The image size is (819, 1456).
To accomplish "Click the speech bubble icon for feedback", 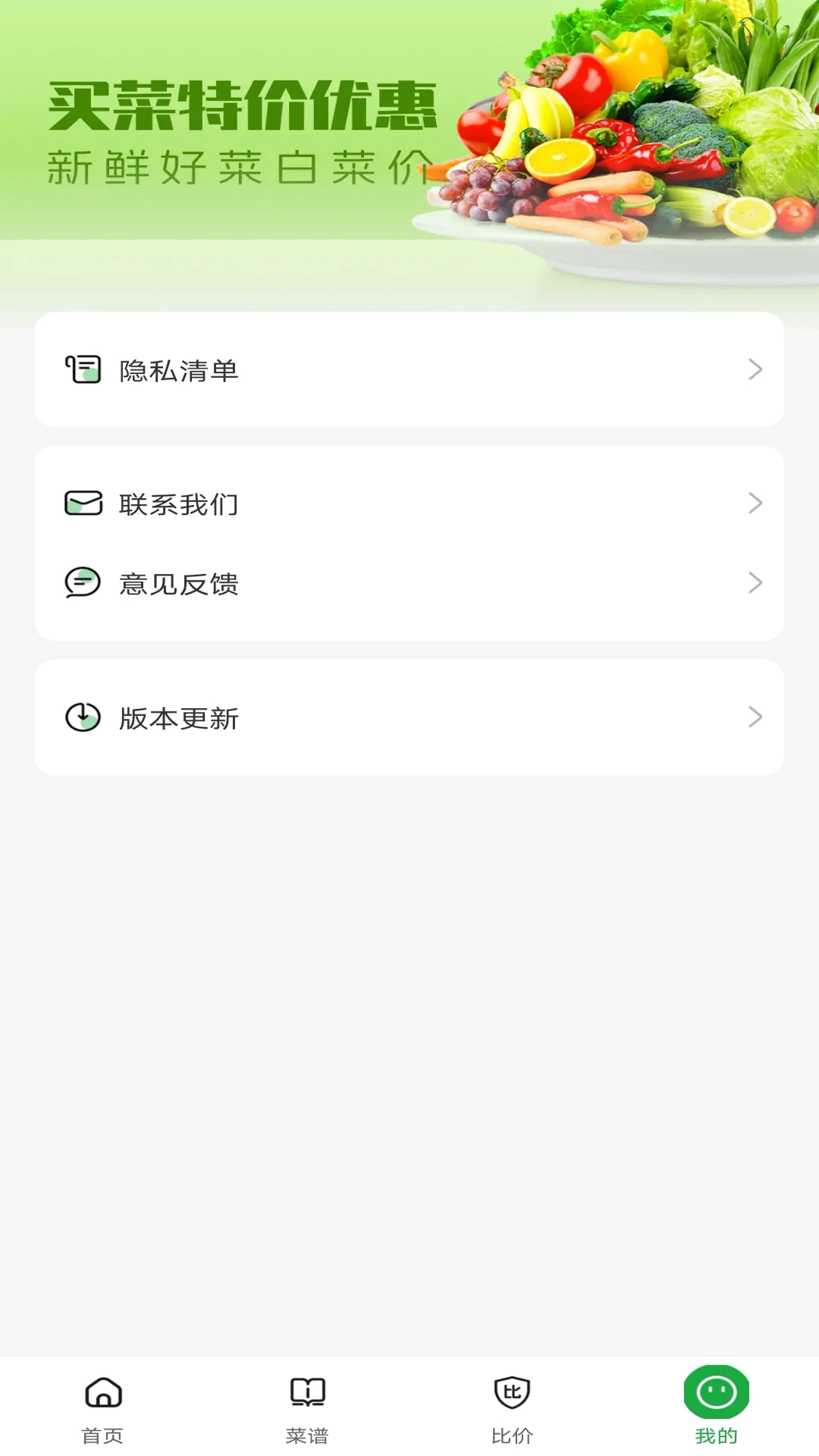I will [x=83, y=583].
